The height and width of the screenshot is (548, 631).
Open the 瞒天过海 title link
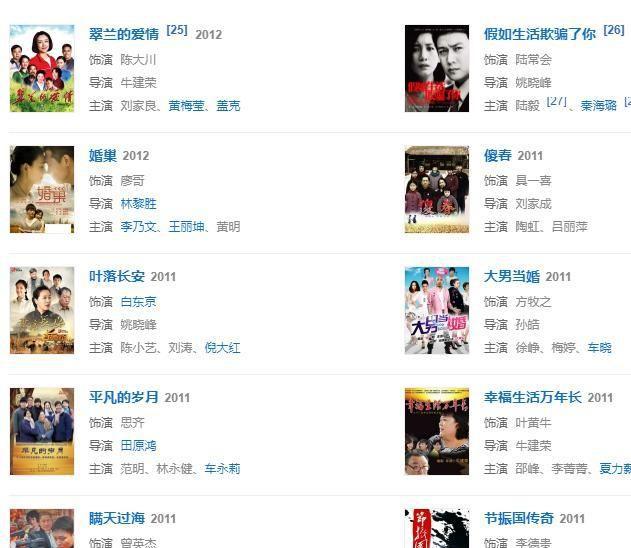coord(117,518)
